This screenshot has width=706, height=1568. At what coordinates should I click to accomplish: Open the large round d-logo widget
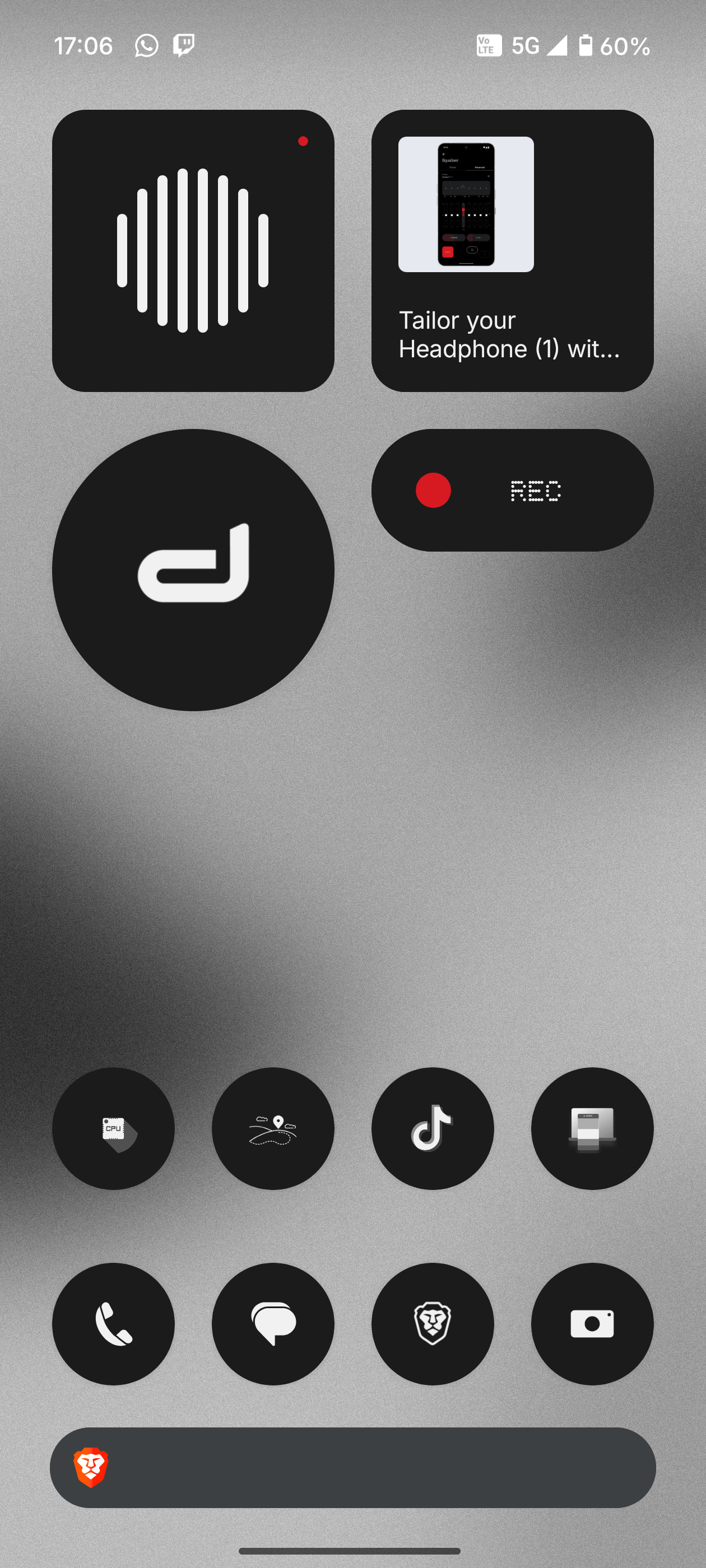tap(193, 570)
